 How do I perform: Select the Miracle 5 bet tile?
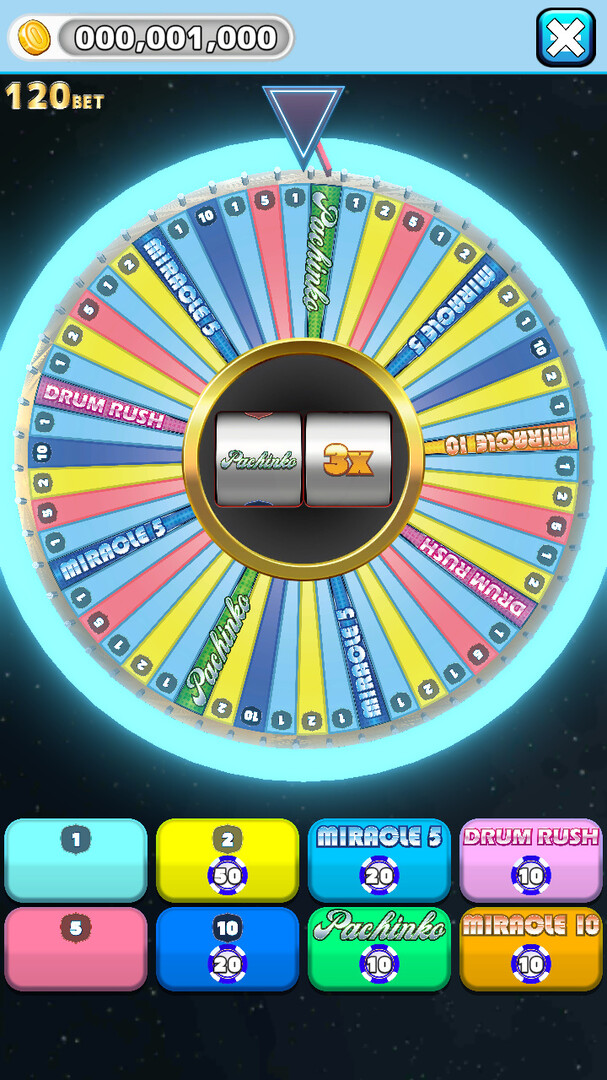(379, 860)
